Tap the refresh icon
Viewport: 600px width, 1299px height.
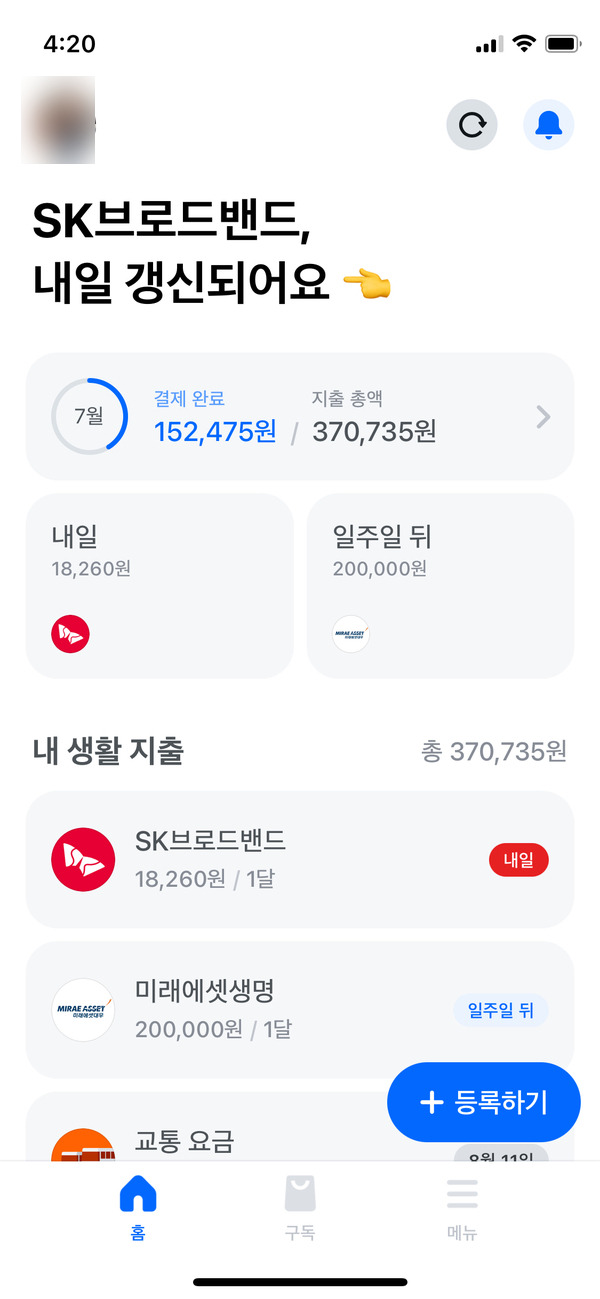point(472,125)
